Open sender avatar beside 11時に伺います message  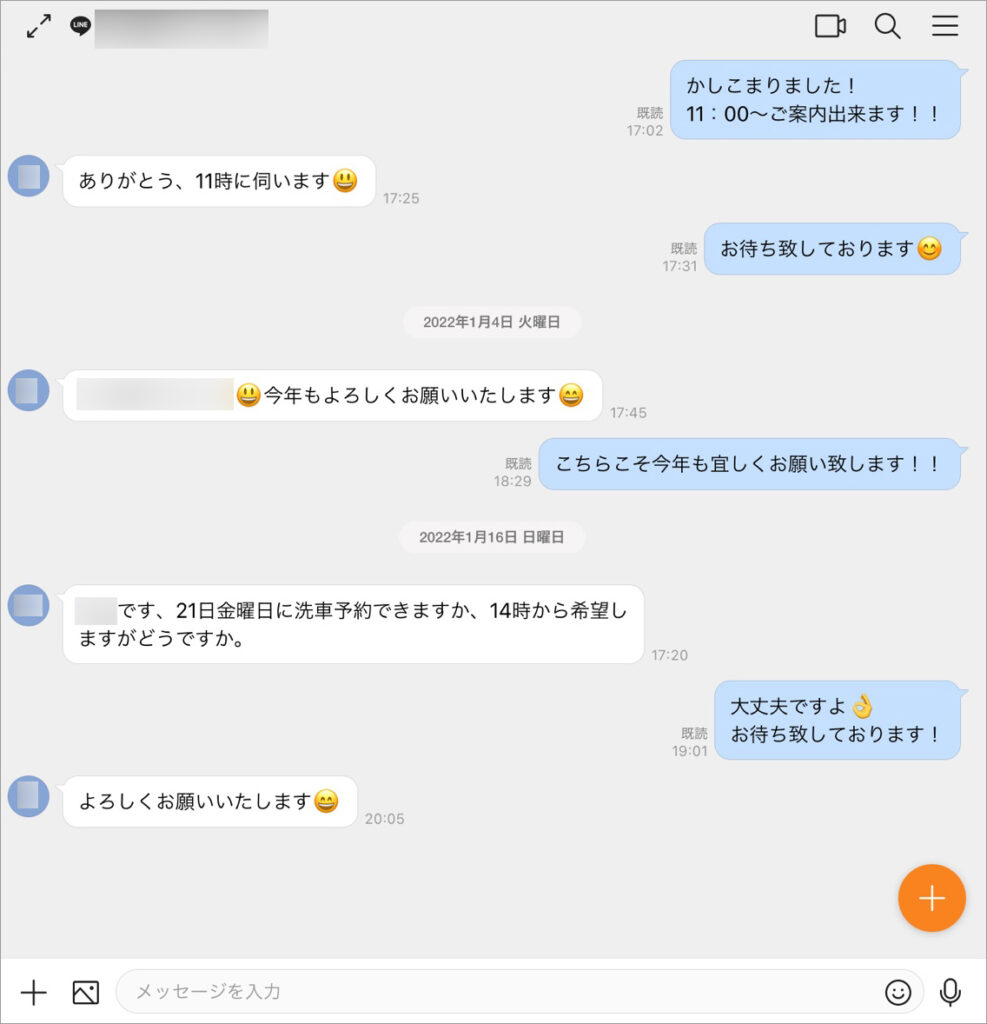[x=28, y=176]
